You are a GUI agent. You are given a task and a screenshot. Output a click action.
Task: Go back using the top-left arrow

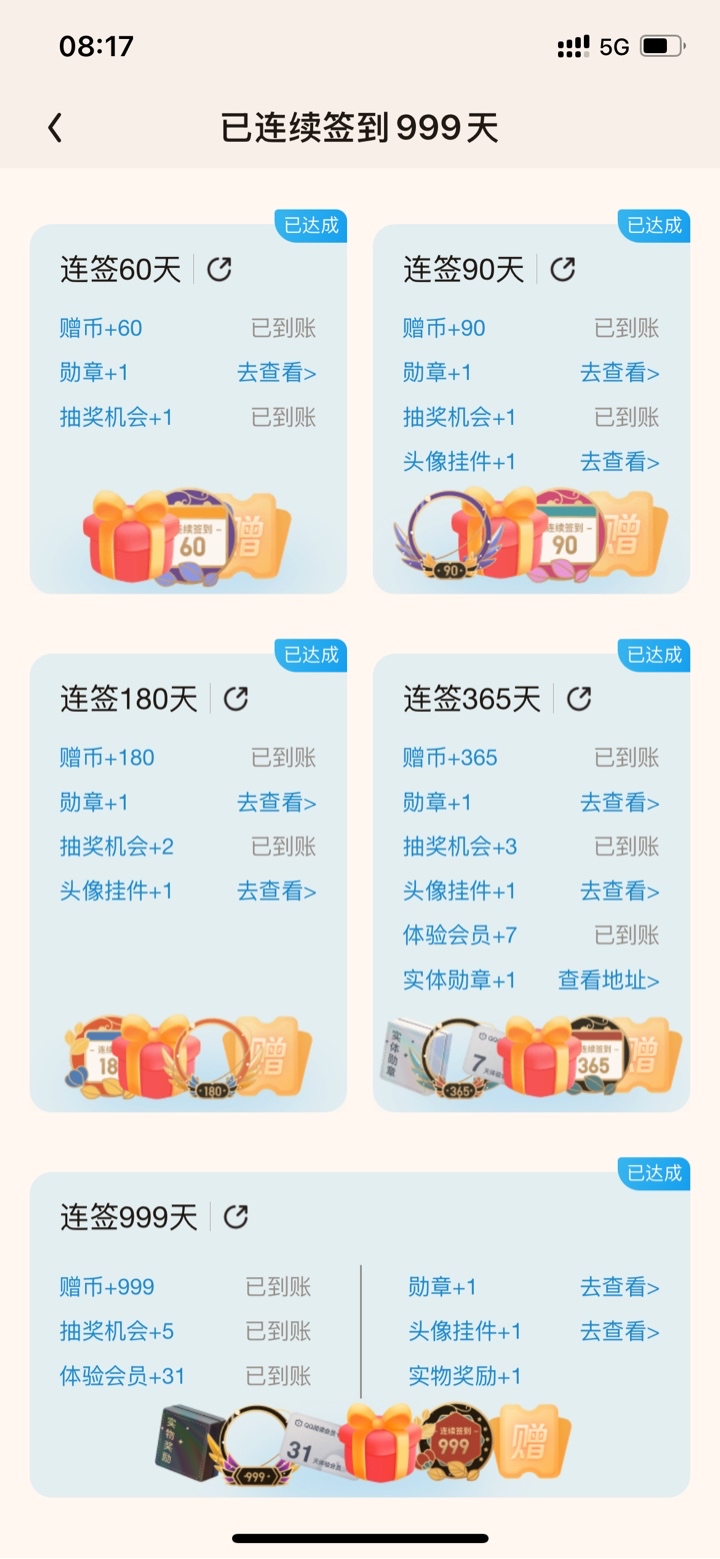tap(55, 128)
